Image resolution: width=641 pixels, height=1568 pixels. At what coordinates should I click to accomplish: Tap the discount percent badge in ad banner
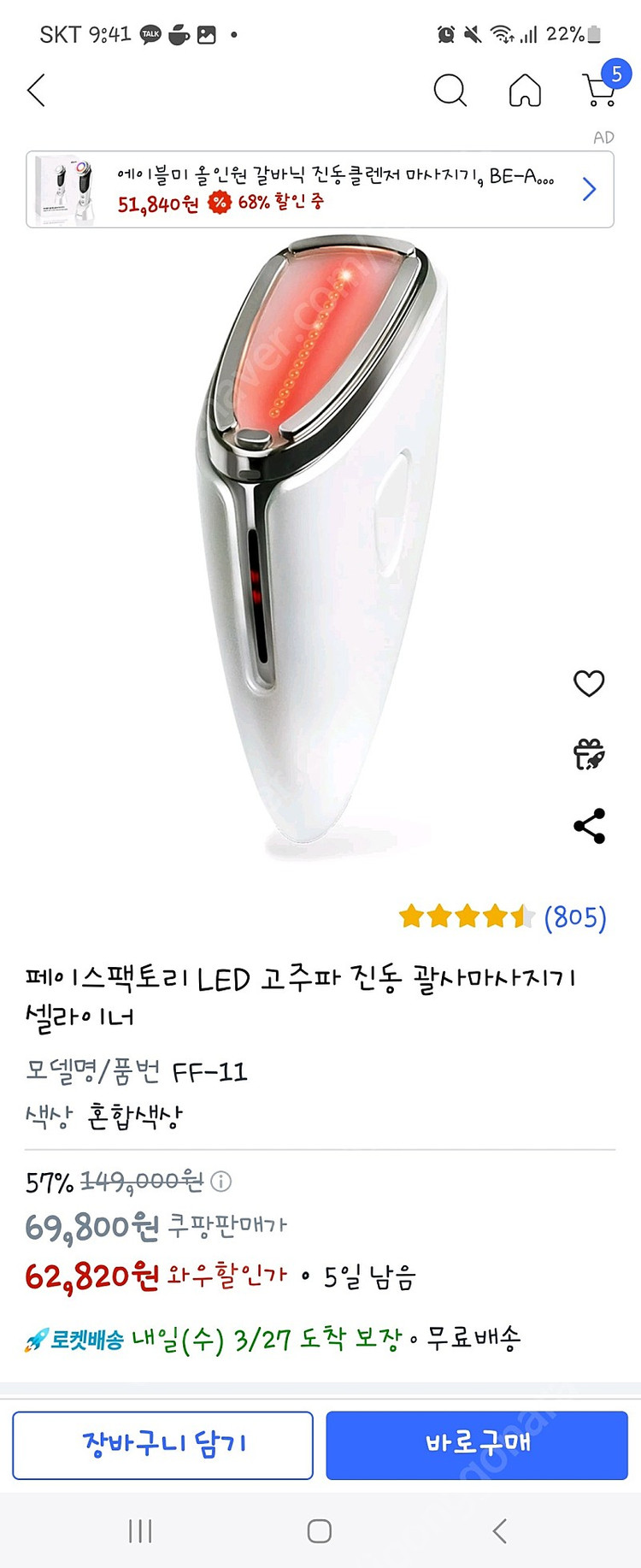coord(216,204)
